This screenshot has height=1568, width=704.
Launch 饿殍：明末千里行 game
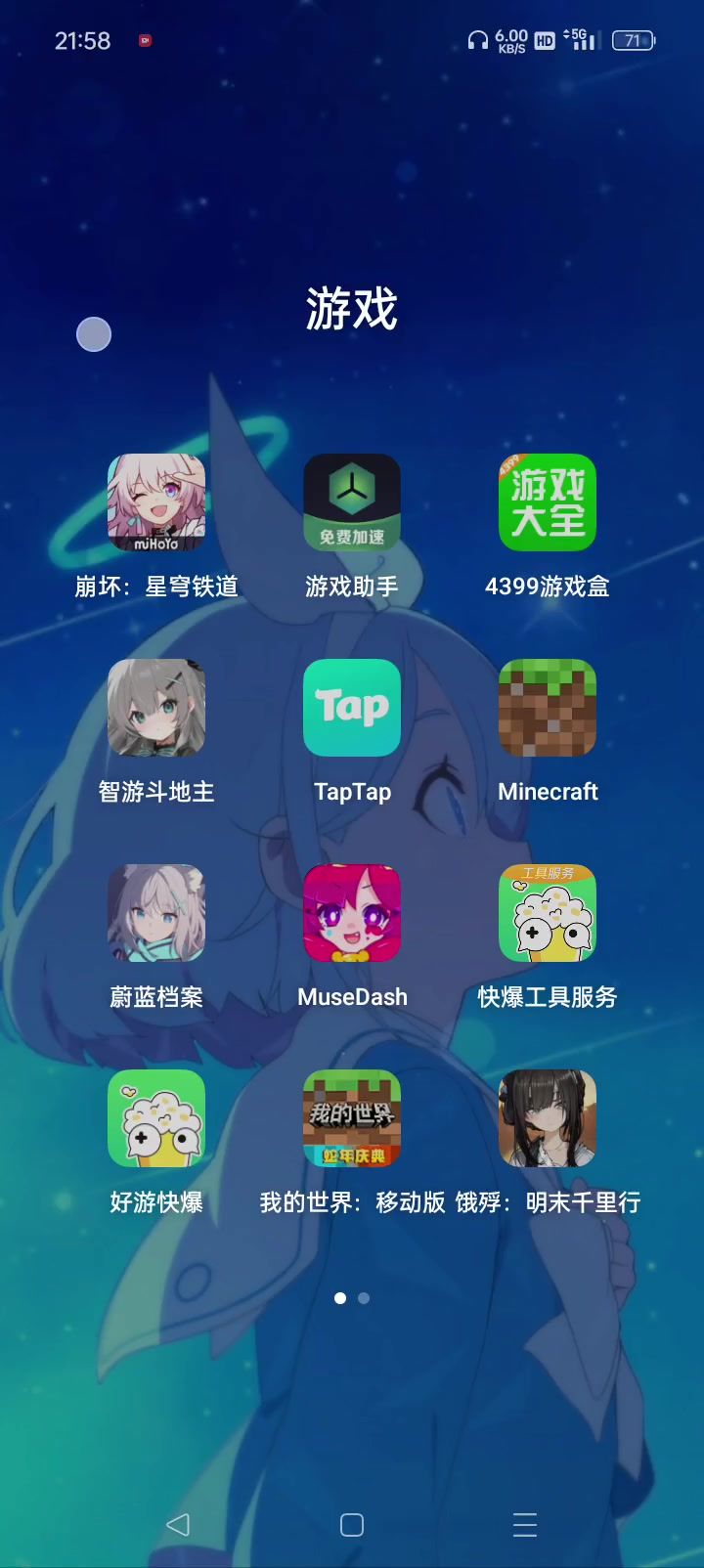point(548,1118)
